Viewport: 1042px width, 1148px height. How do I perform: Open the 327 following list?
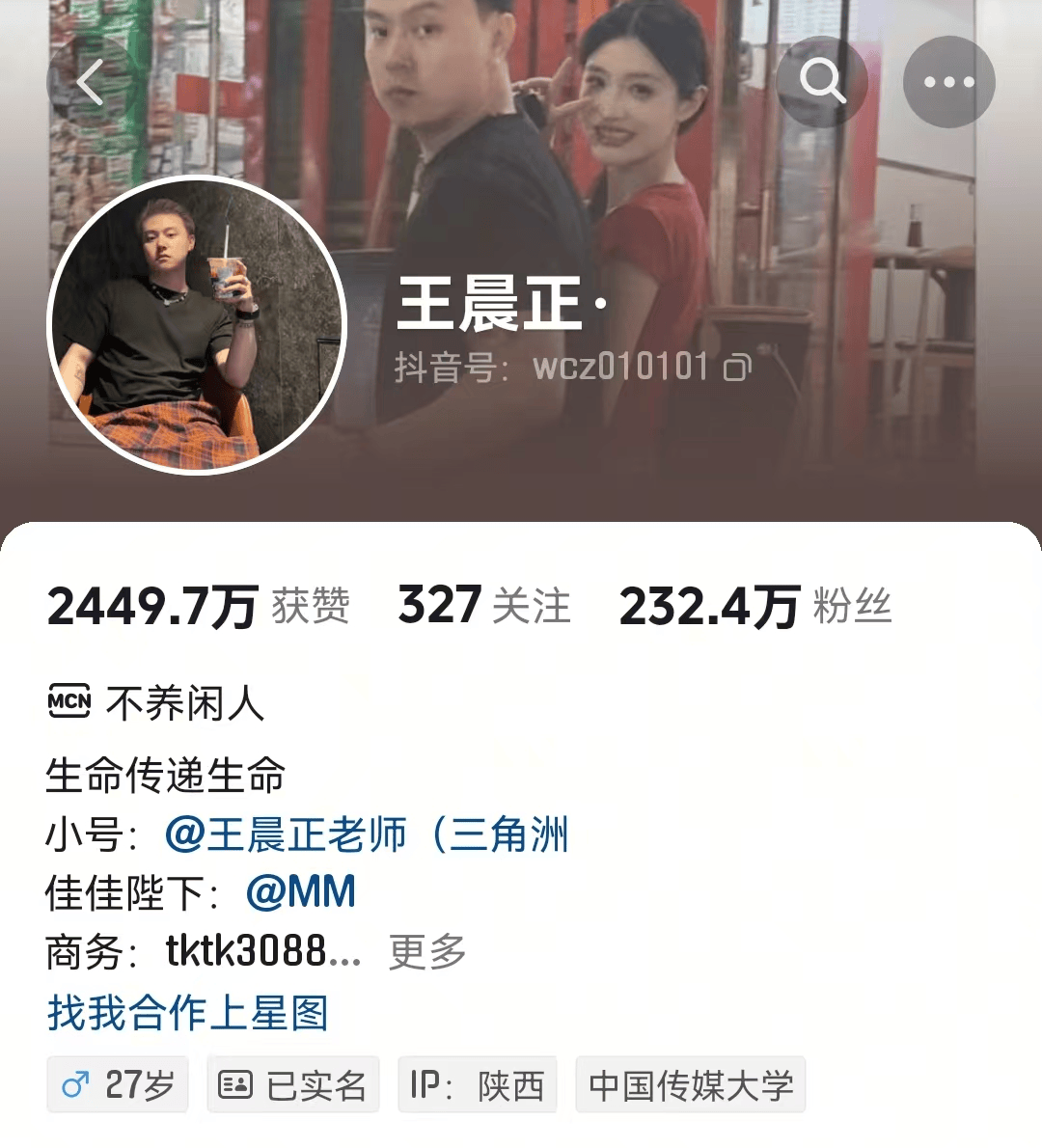pyautogui.click(x=483, y=607)
